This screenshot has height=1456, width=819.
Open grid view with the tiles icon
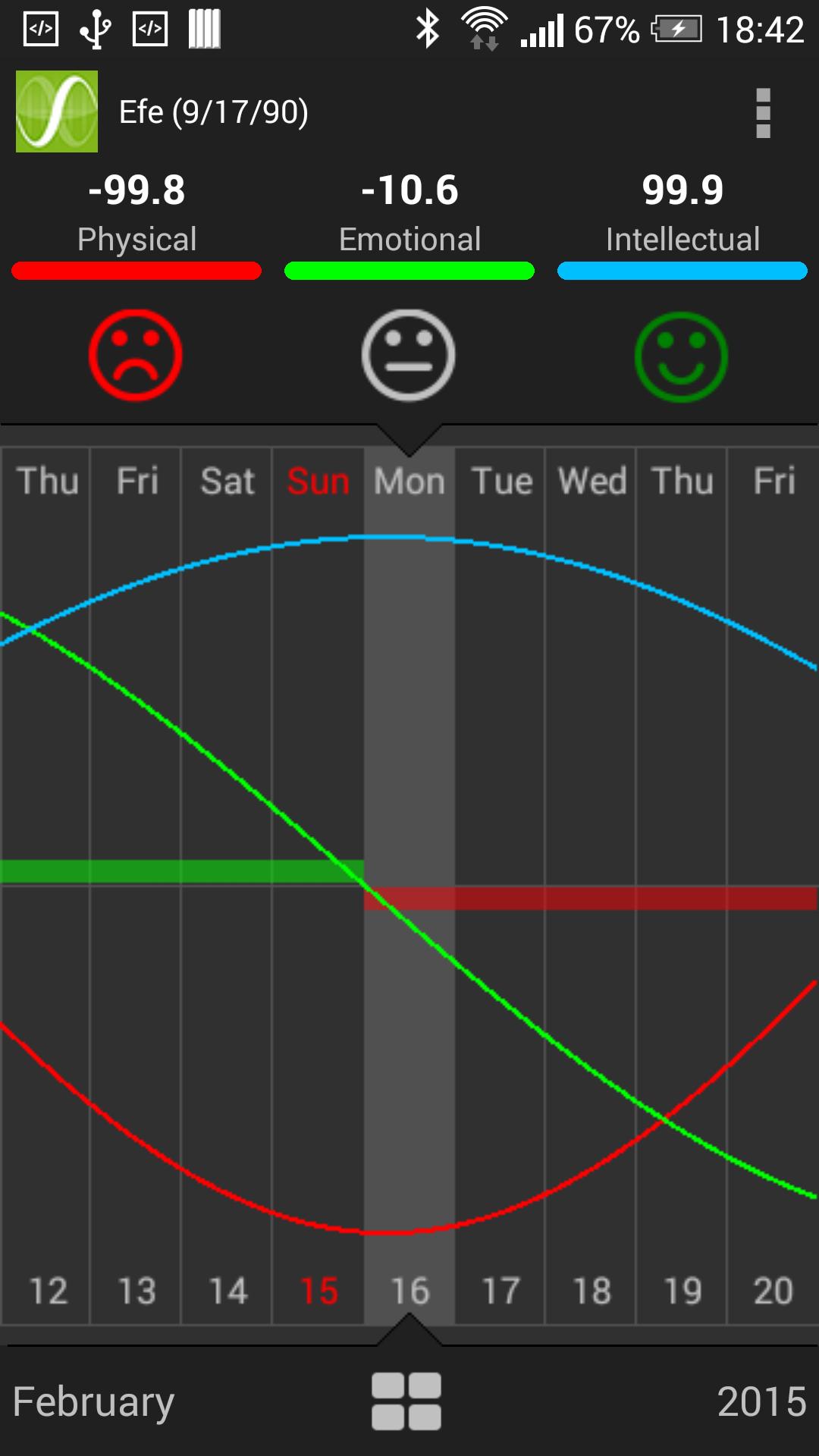point(407,1401)
